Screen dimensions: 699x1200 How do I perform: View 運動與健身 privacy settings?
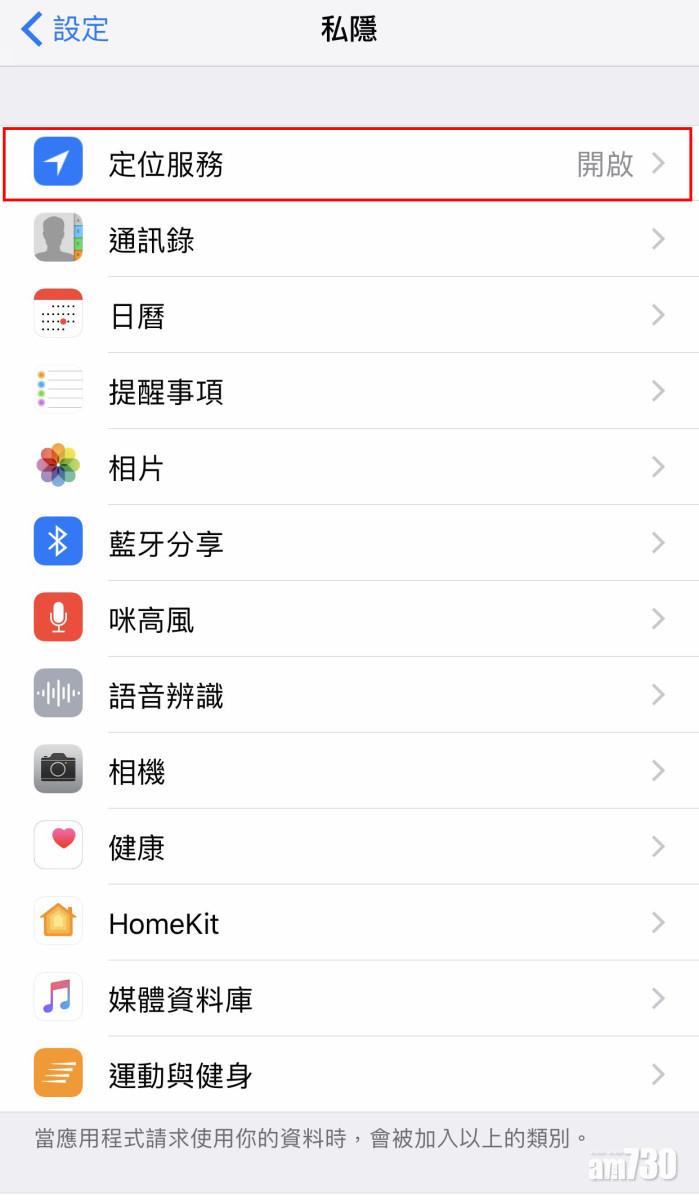pos(348,1076)
